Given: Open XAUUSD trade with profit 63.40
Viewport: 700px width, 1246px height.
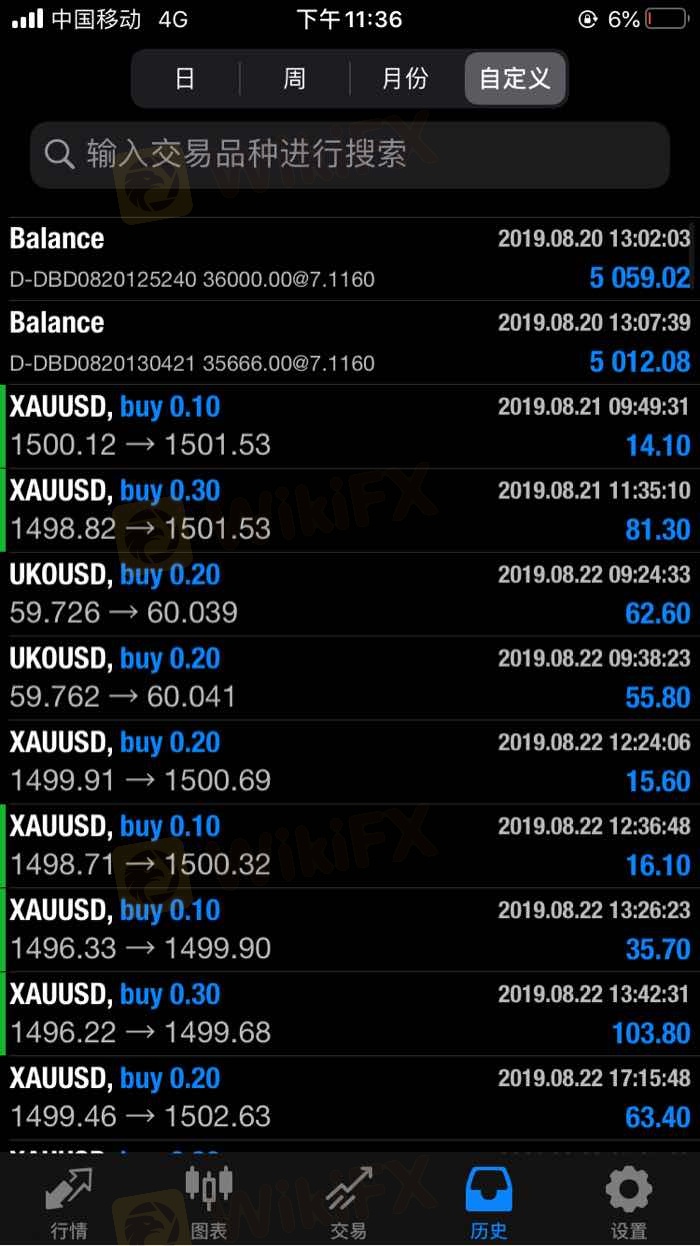Looking at the screenshot, I should click(x=350, y=1098).
